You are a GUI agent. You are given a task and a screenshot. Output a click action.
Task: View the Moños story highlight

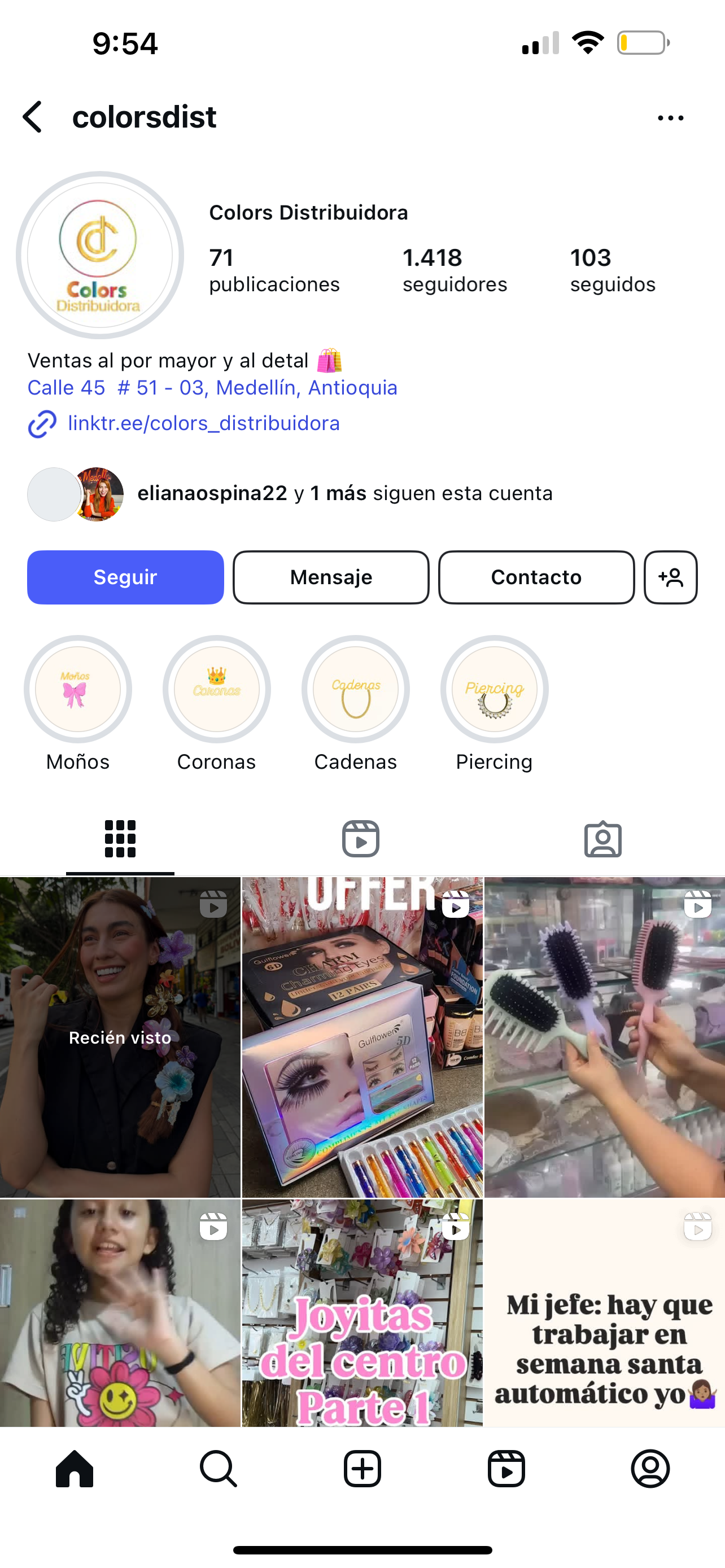pos(78,689)
